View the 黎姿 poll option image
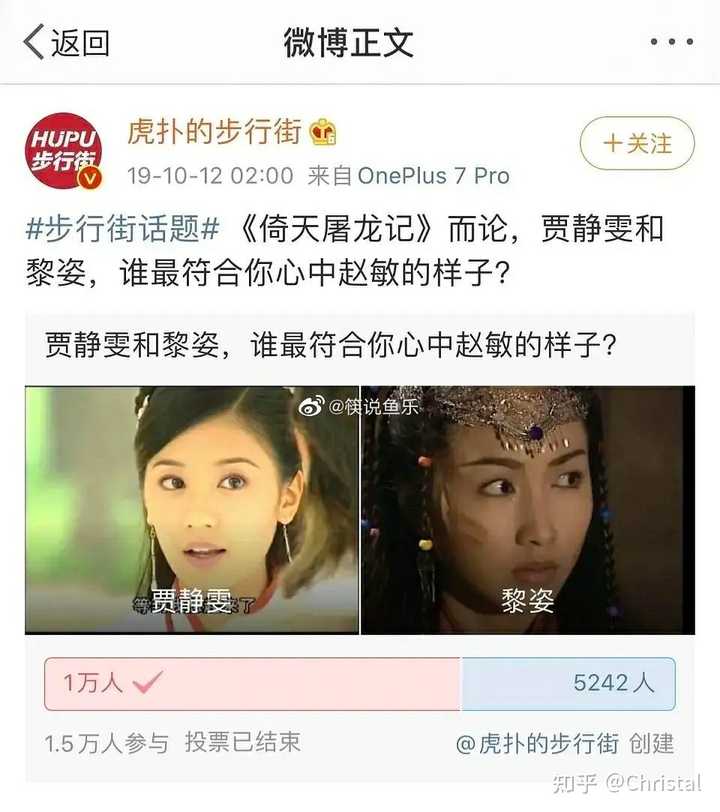Viewport: 720px width, 812px height. tap(528, 510)
